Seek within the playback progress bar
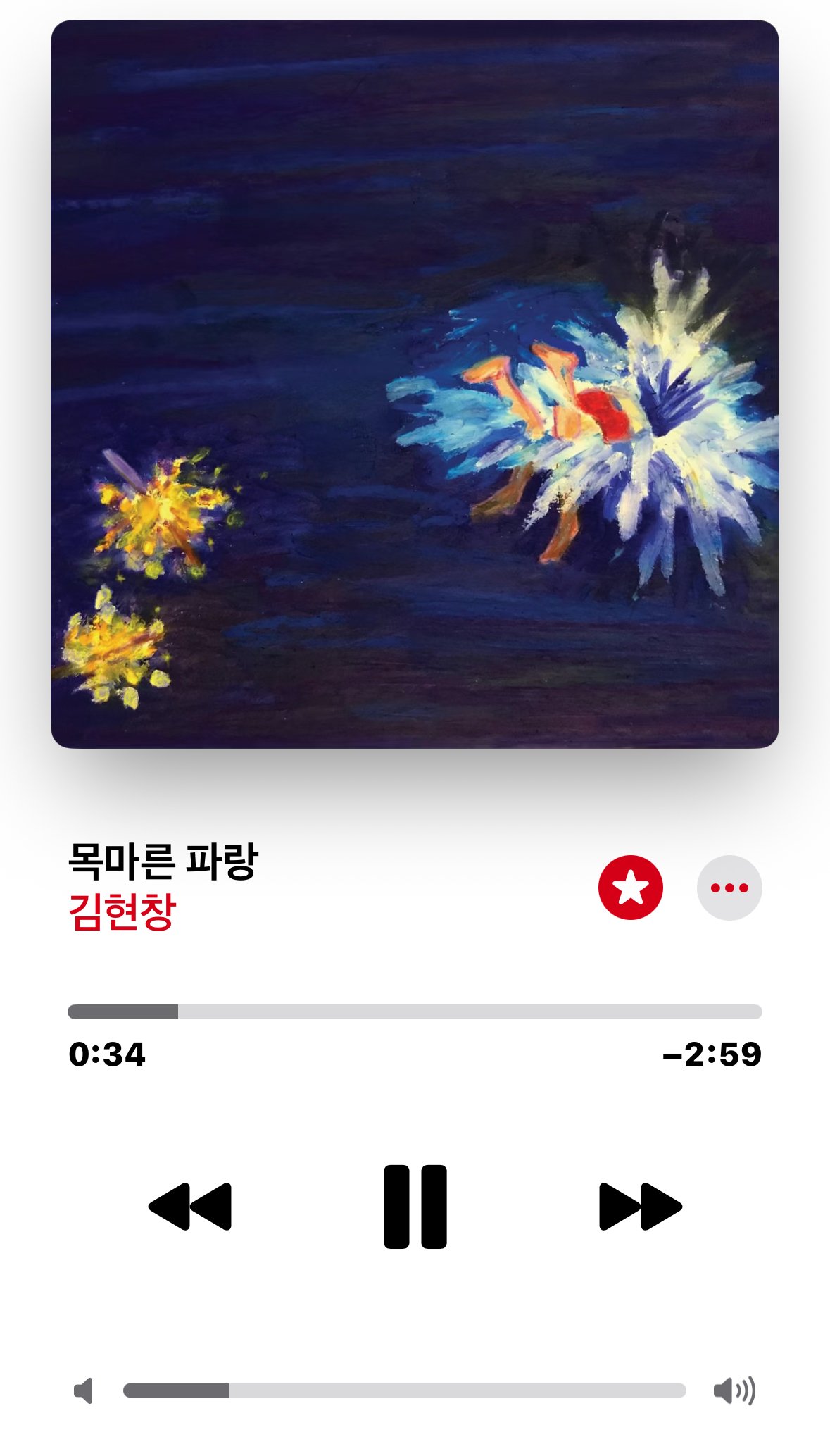The width and height of the screenshot is (830, 1456). [x=415, y=1012]
